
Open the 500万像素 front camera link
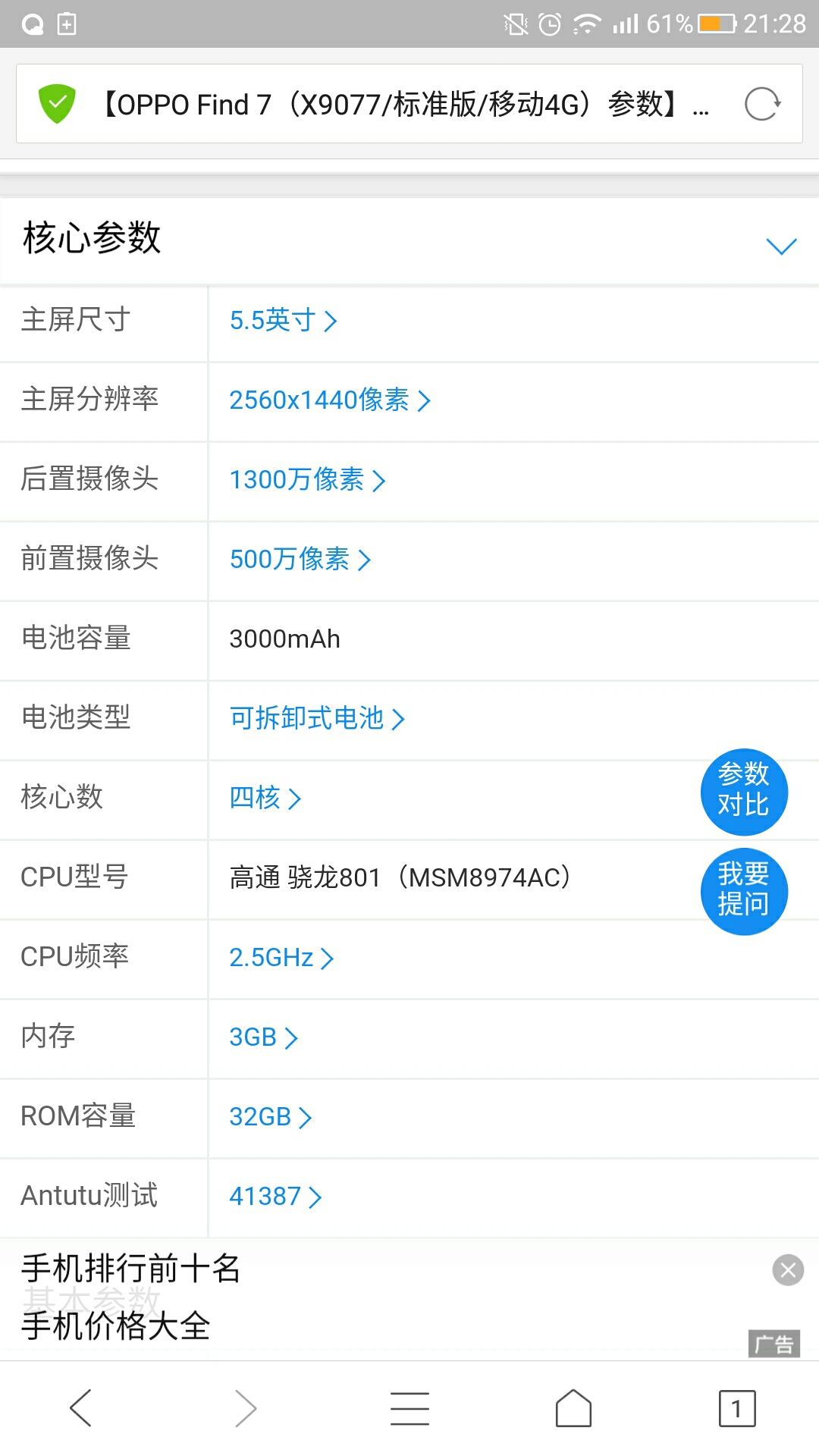pos(300,560)
